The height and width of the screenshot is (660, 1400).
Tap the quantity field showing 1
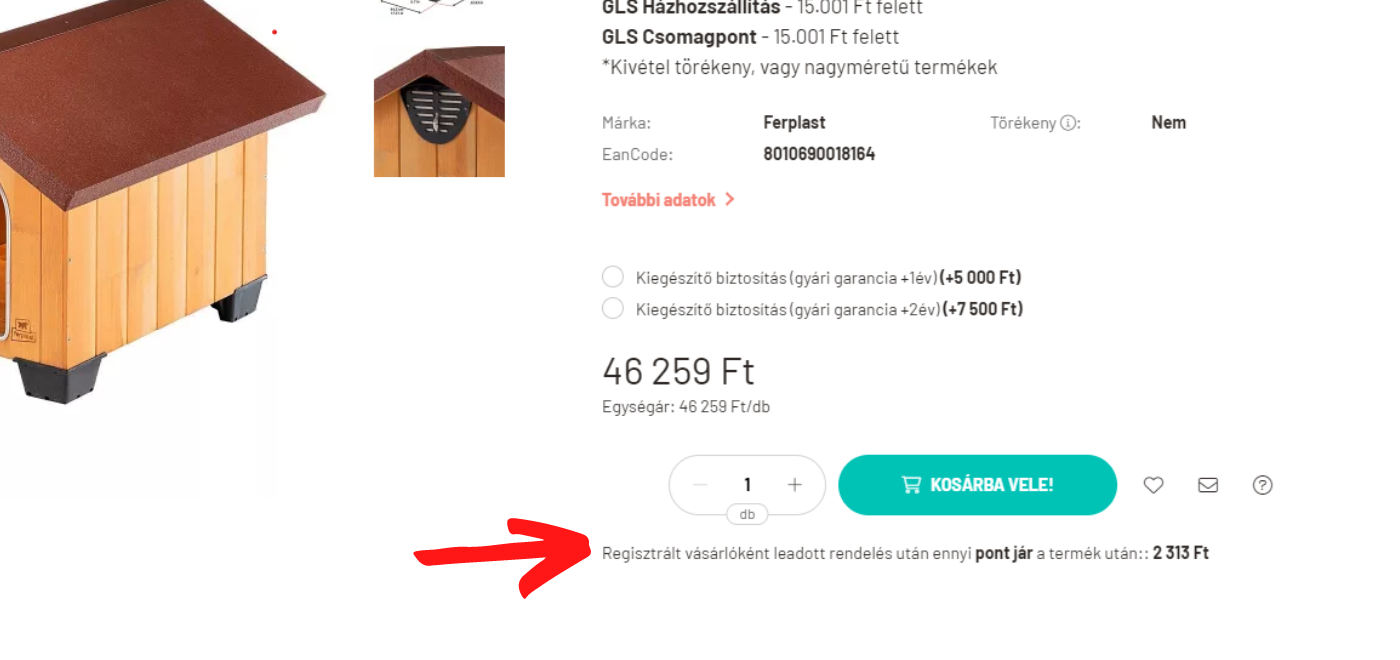click(x=747, y=485)
